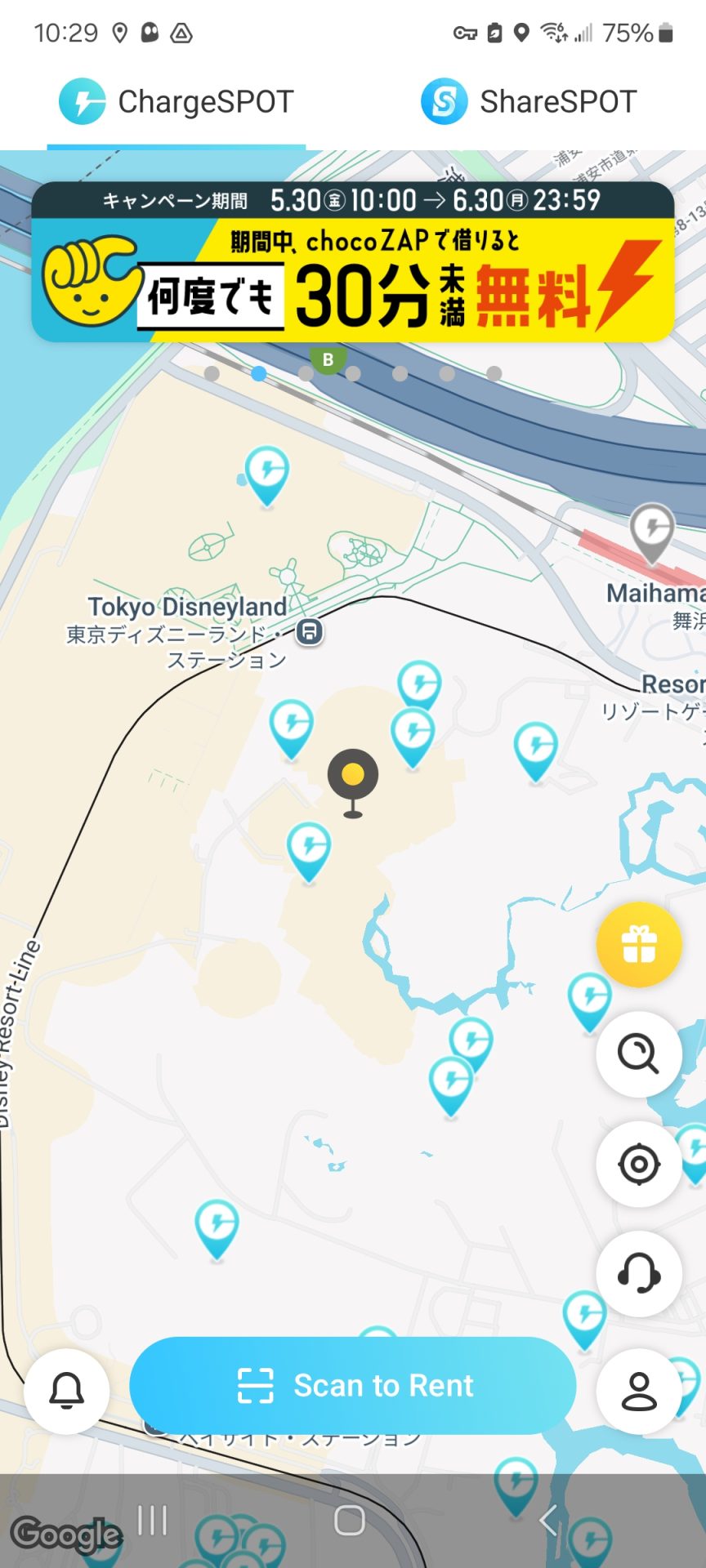The width and height of the screenshot is (706, 1568).
Task: Select the Tokyo Disneyland Station marker
Action: [x=309, y=632]
